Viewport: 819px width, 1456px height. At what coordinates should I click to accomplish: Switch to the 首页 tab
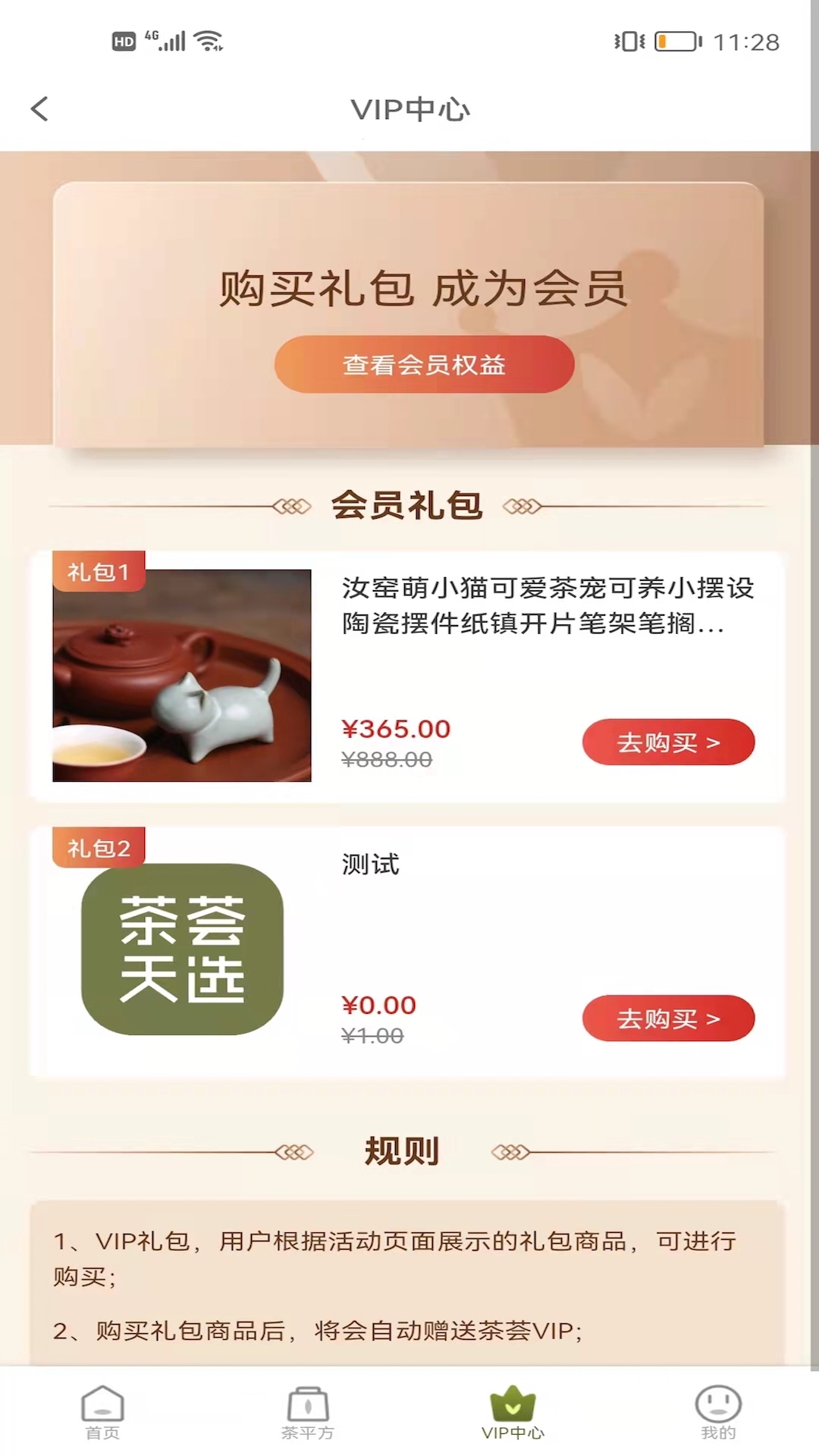pyautogui.click(x=102, y=1412)
